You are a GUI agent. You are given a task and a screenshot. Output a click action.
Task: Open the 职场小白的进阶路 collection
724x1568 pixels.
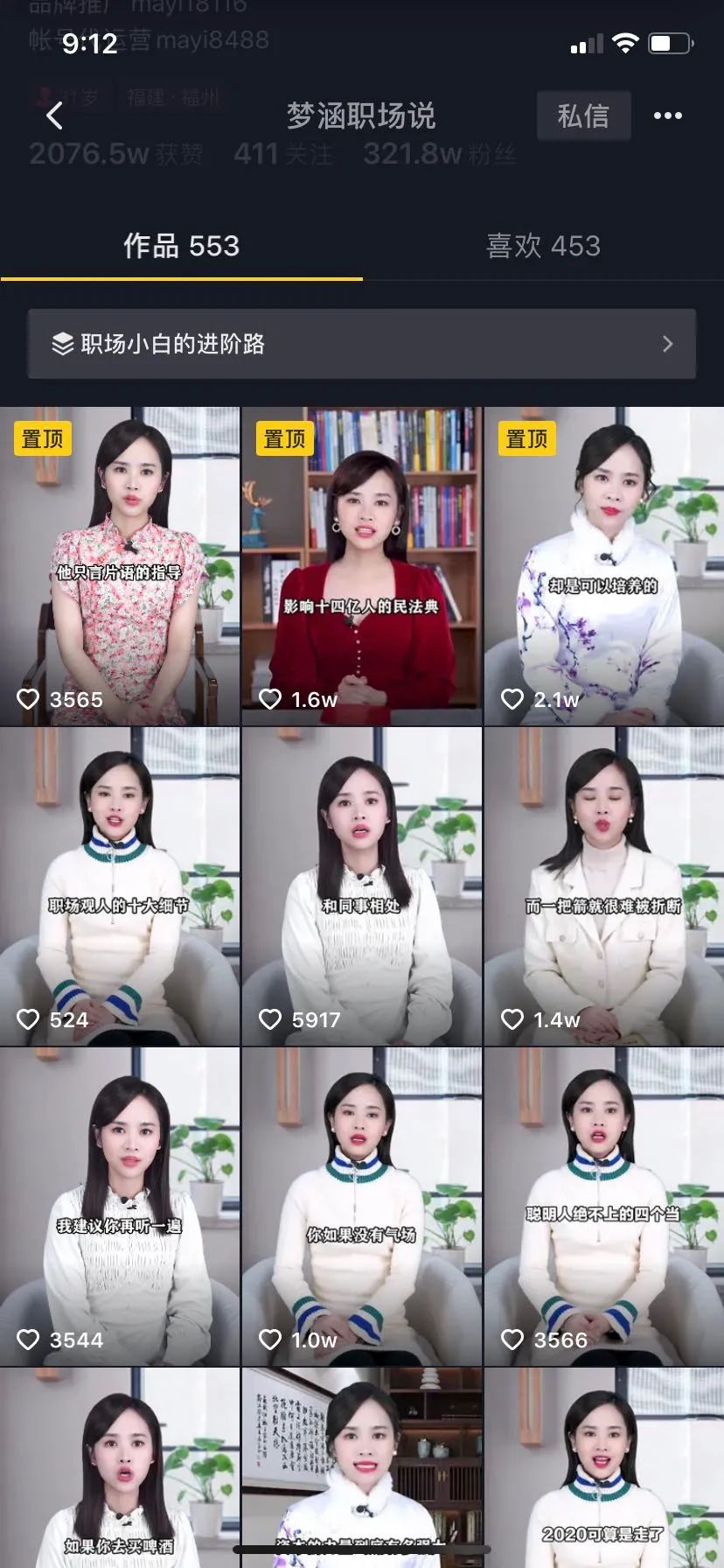pos(362,344)
